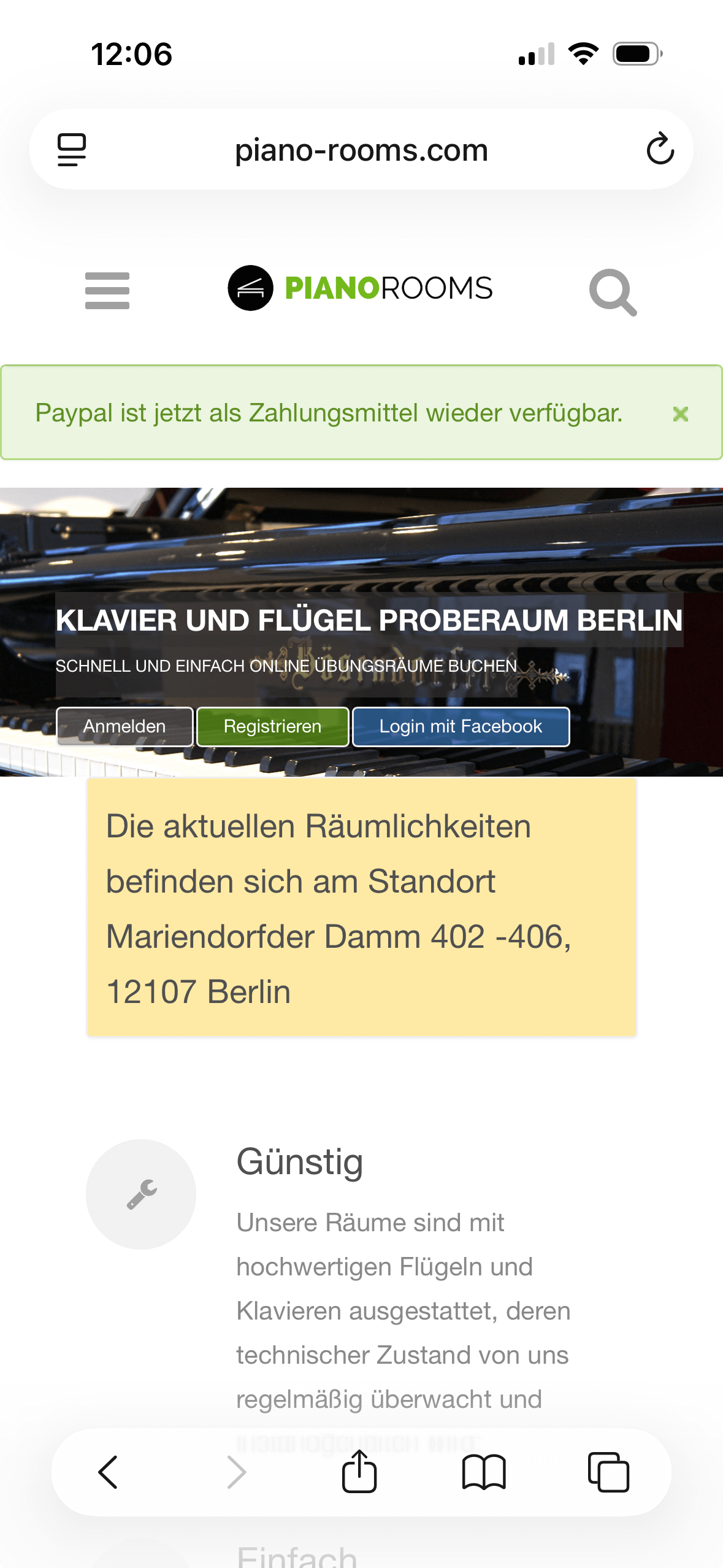
Task: Choose Login mit Facebook
Action: click(x=461, y=726)
